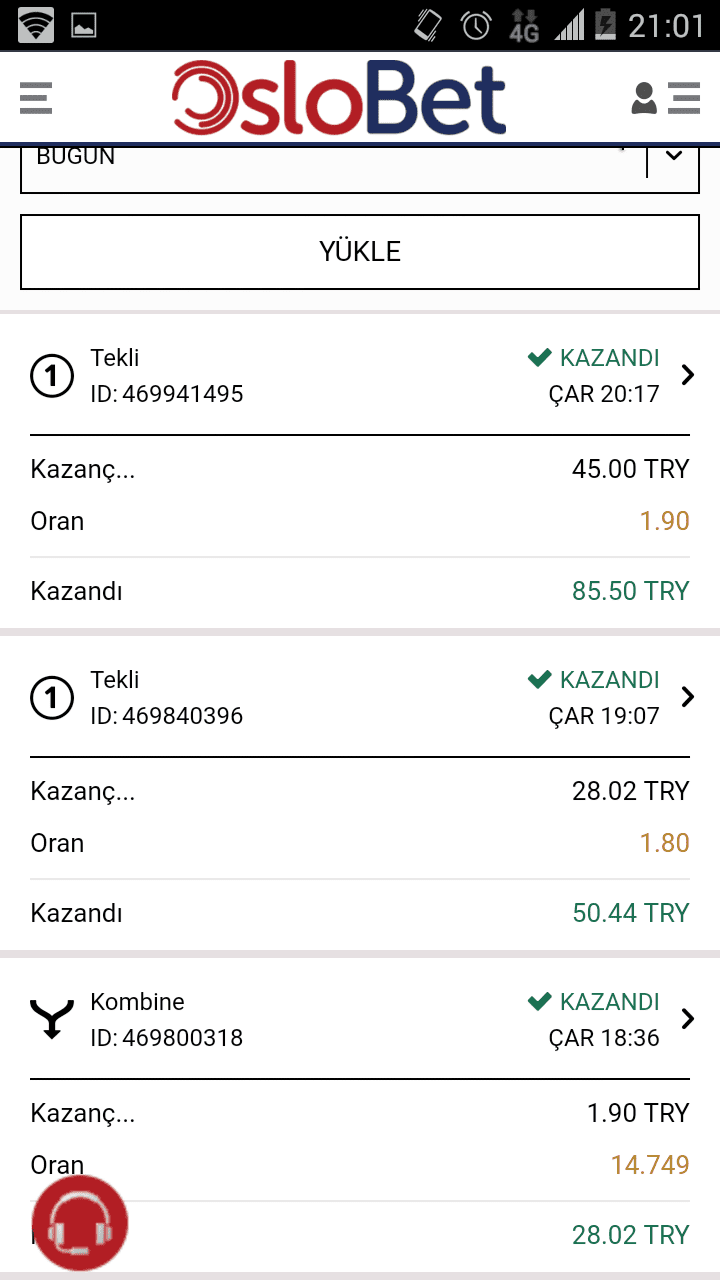
Task: Open Kombine bet ID 469800318 details
Action: 687,1019
